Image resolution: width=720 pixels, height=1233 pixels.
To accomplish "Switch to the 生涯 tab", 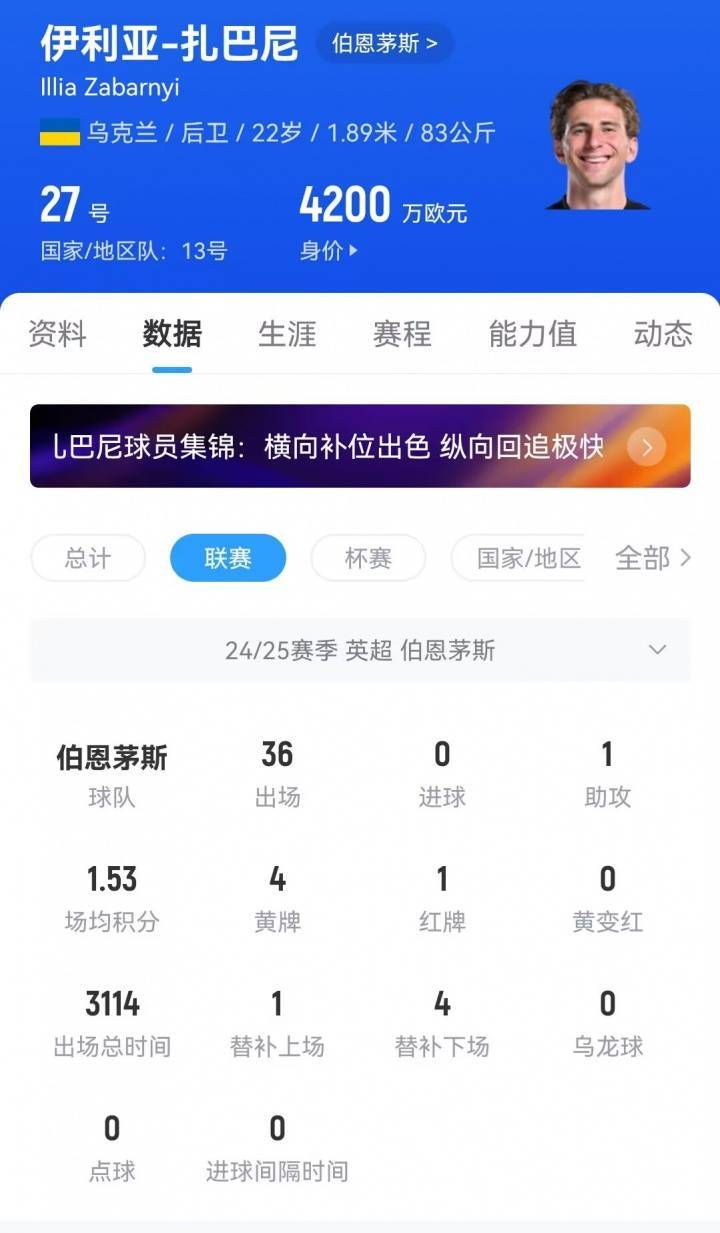I will pos(287,333).
